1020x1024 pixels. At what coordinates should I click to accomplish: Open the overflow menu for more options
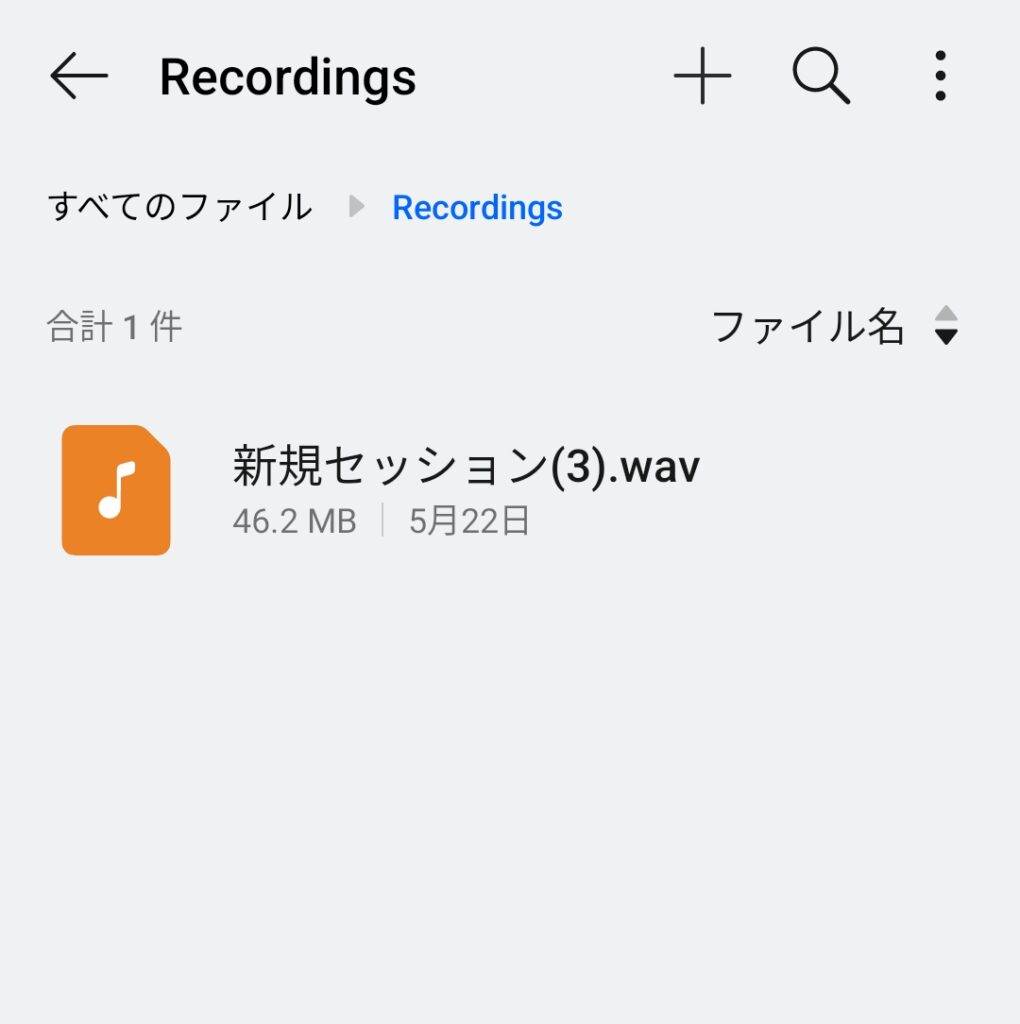pyautogui.click(x=938, y=78)
